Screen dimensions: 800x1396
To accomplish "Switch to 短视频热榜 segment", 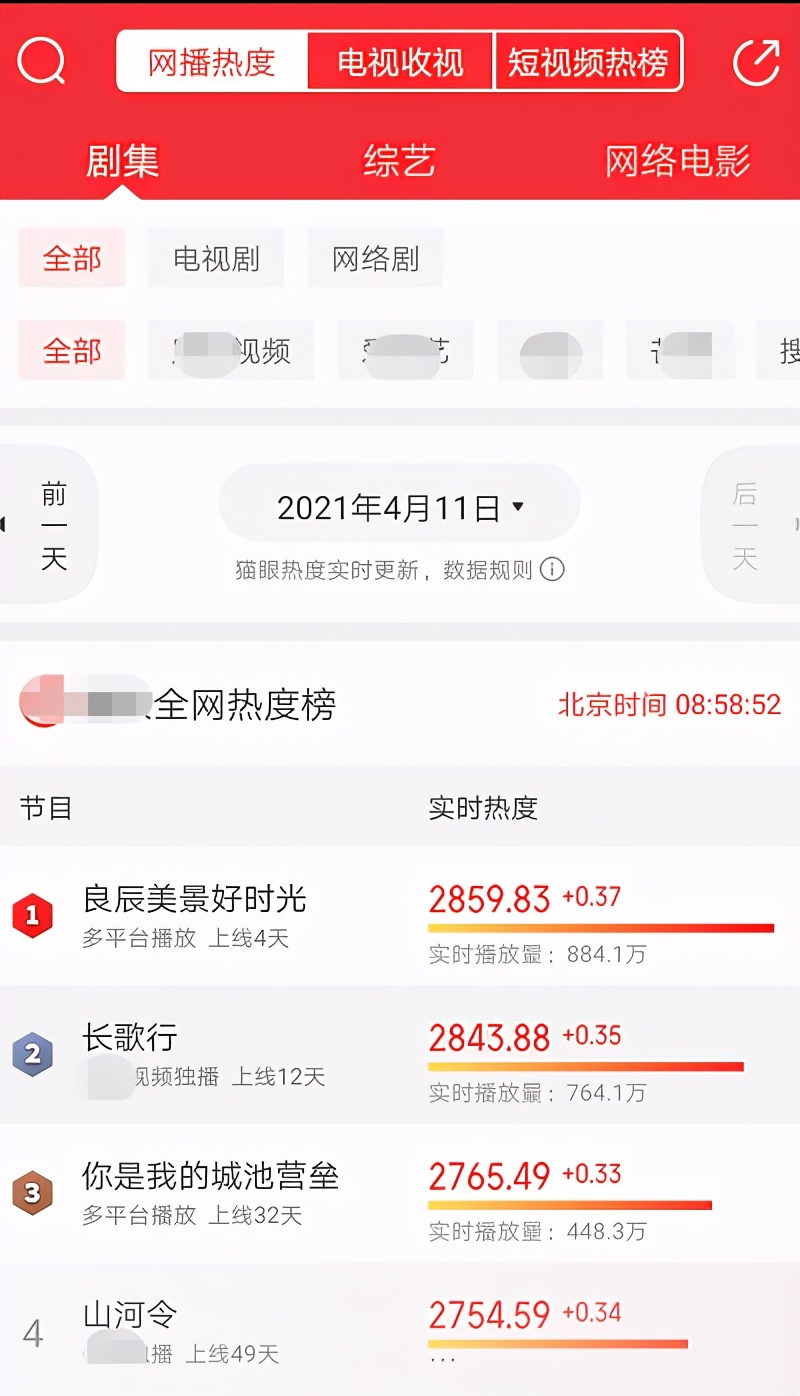I will [x=588, y=62].
